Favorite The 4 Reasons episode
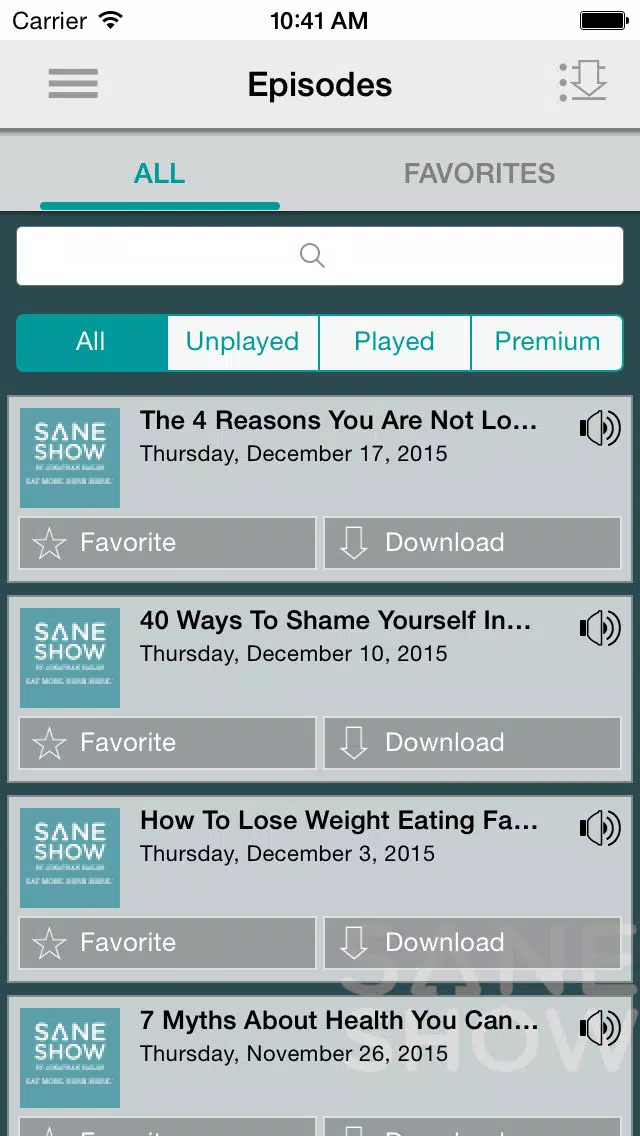Screen dimensions: 640x1136 tap(167, 543)
